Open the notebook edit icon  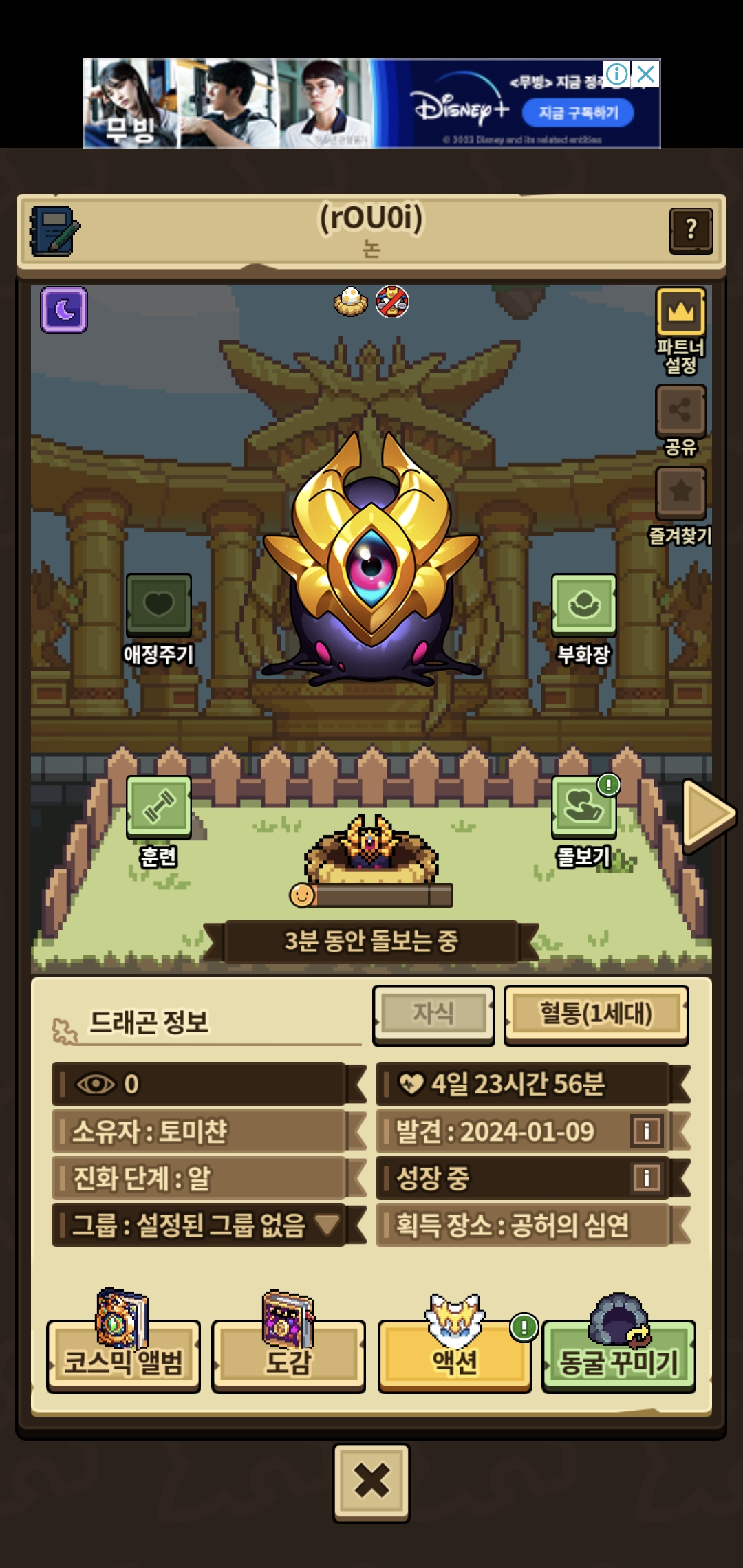tap(54, 231)
